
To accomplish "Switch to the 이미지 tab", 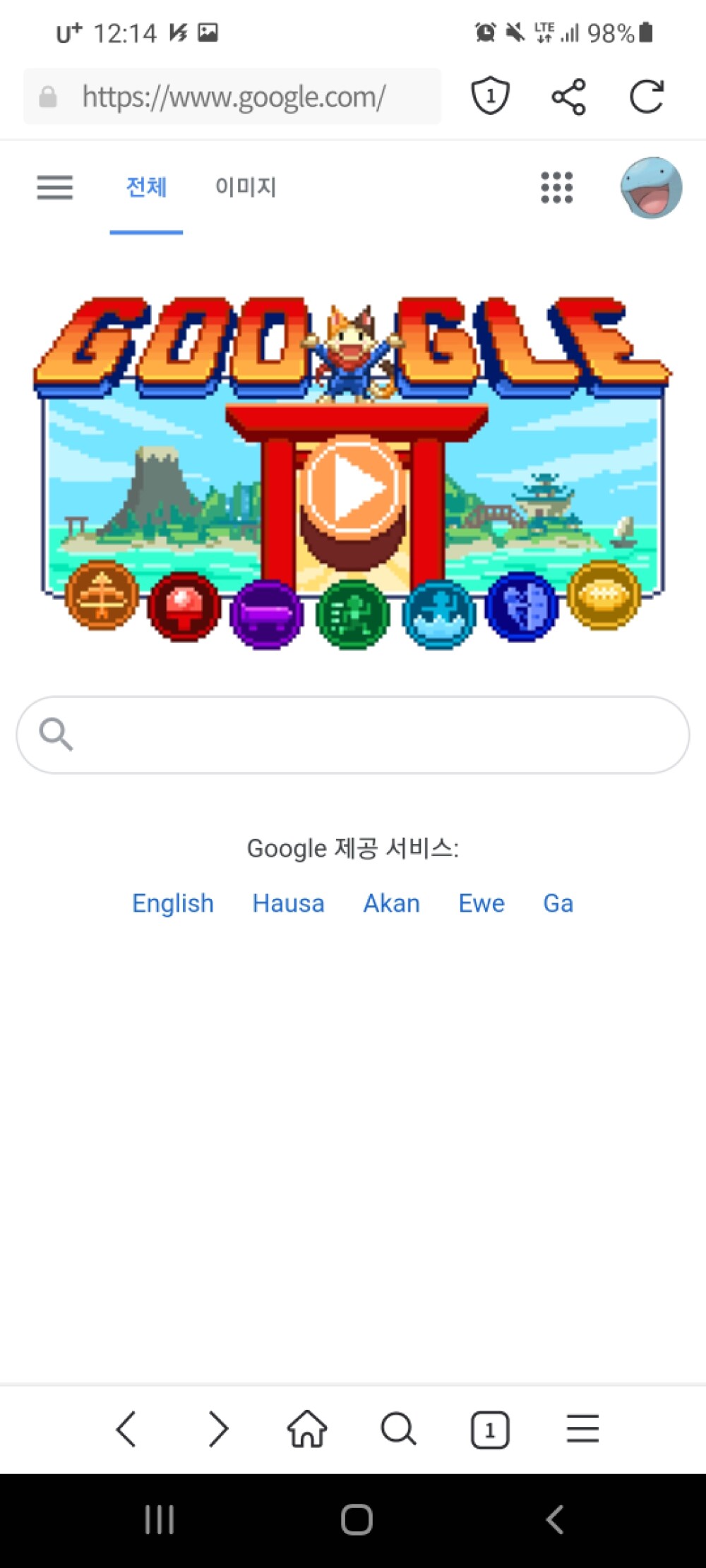I will (245, 187).
